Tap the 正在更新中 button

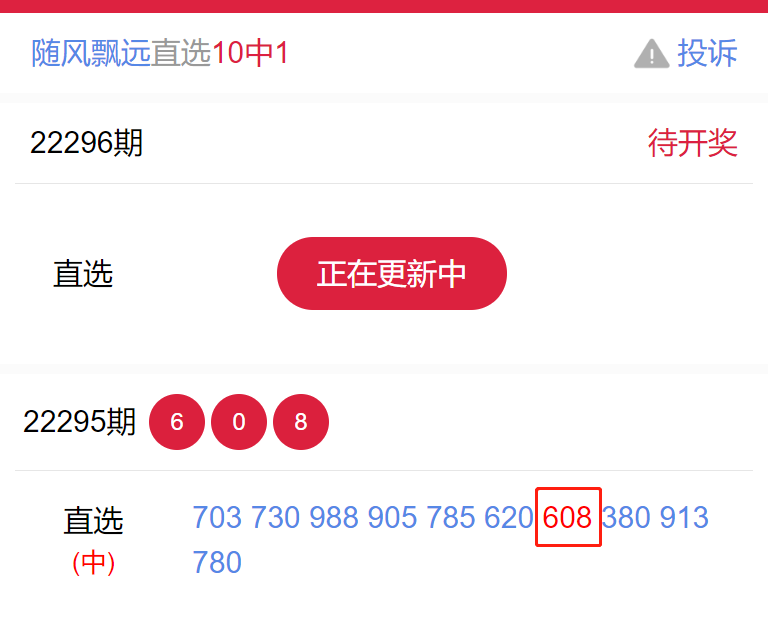coord(391,274)
